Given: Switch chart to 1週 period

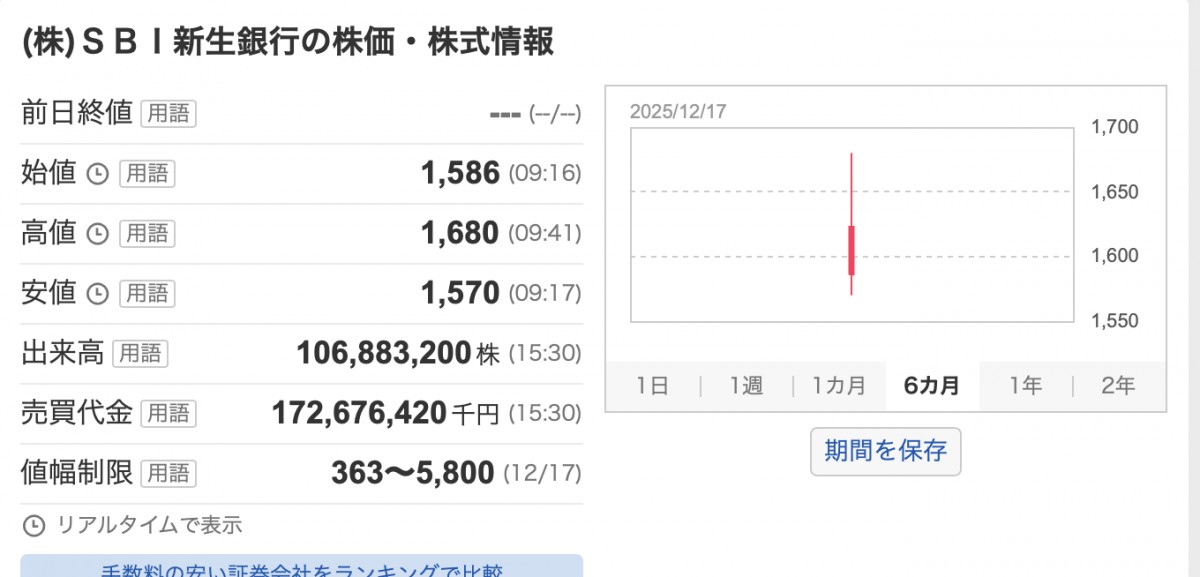Looking at the screenshot, I should (746, 386).
